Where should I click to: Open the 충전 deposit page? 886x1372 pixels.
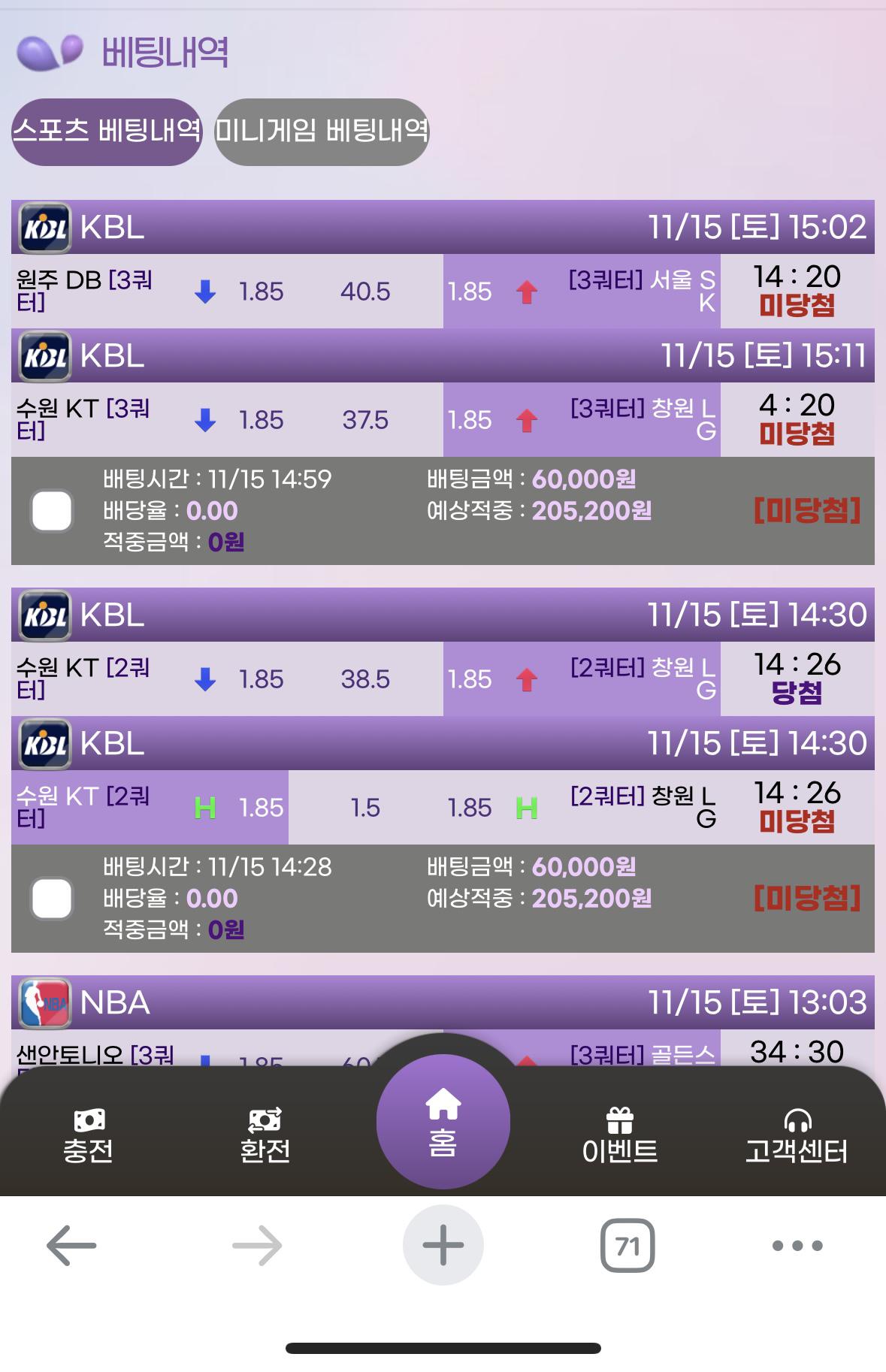pos(89,1135)
